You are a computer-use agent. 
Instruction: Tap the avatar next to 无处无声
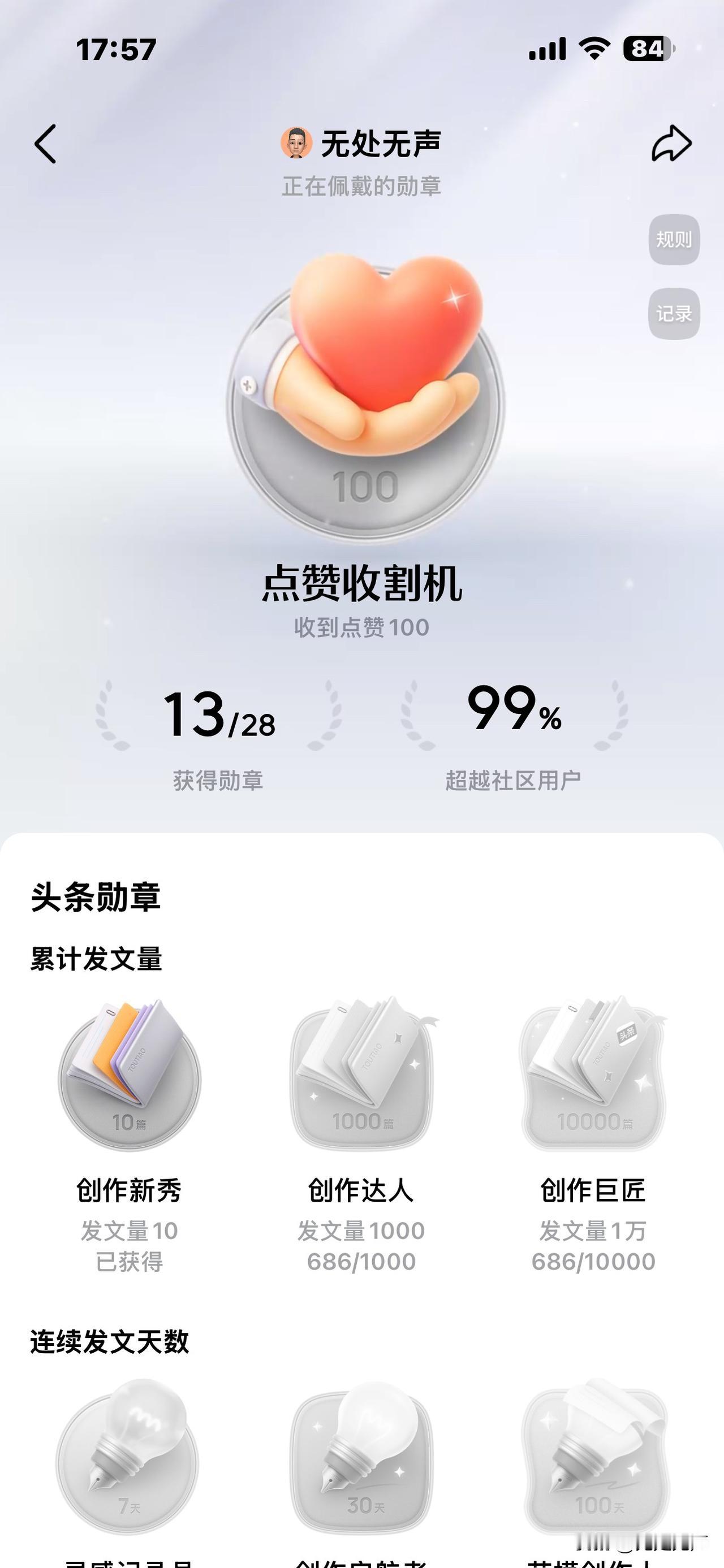(296, 144)
